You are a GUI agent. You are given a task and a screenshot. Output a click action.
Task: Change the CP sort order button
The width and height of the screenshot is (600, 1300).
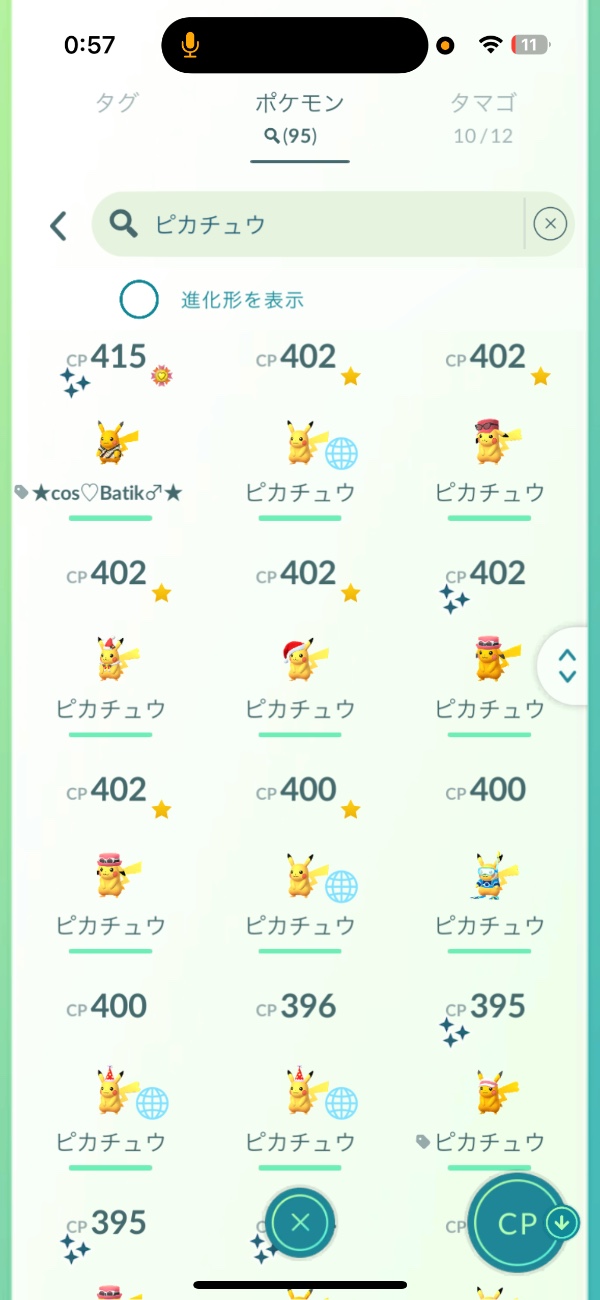tap(520, 1223)
